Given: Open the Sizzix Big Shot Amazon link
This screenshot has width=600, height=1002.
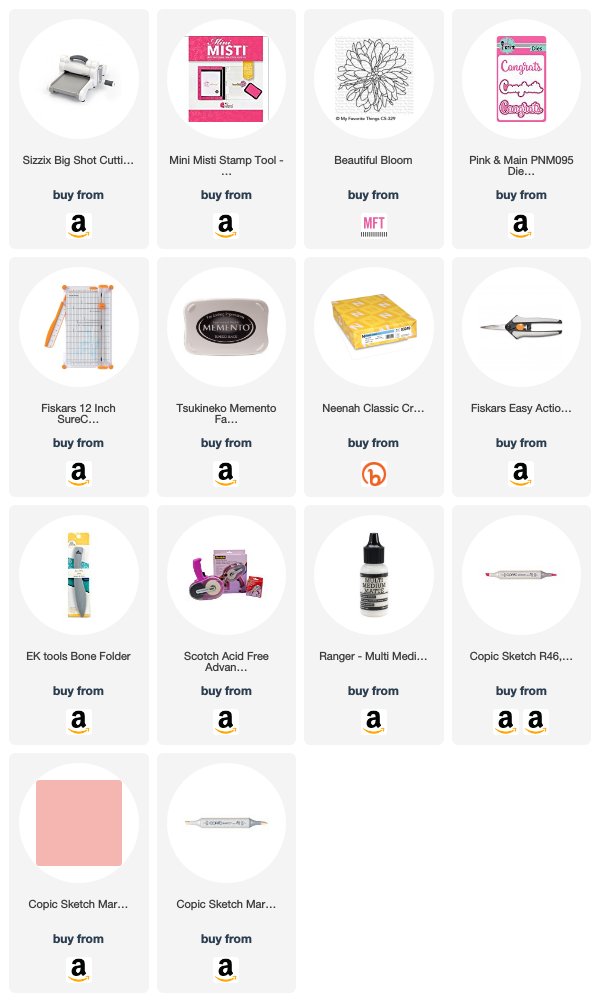Looking at the screenshot, I should [x=79, y=225].
